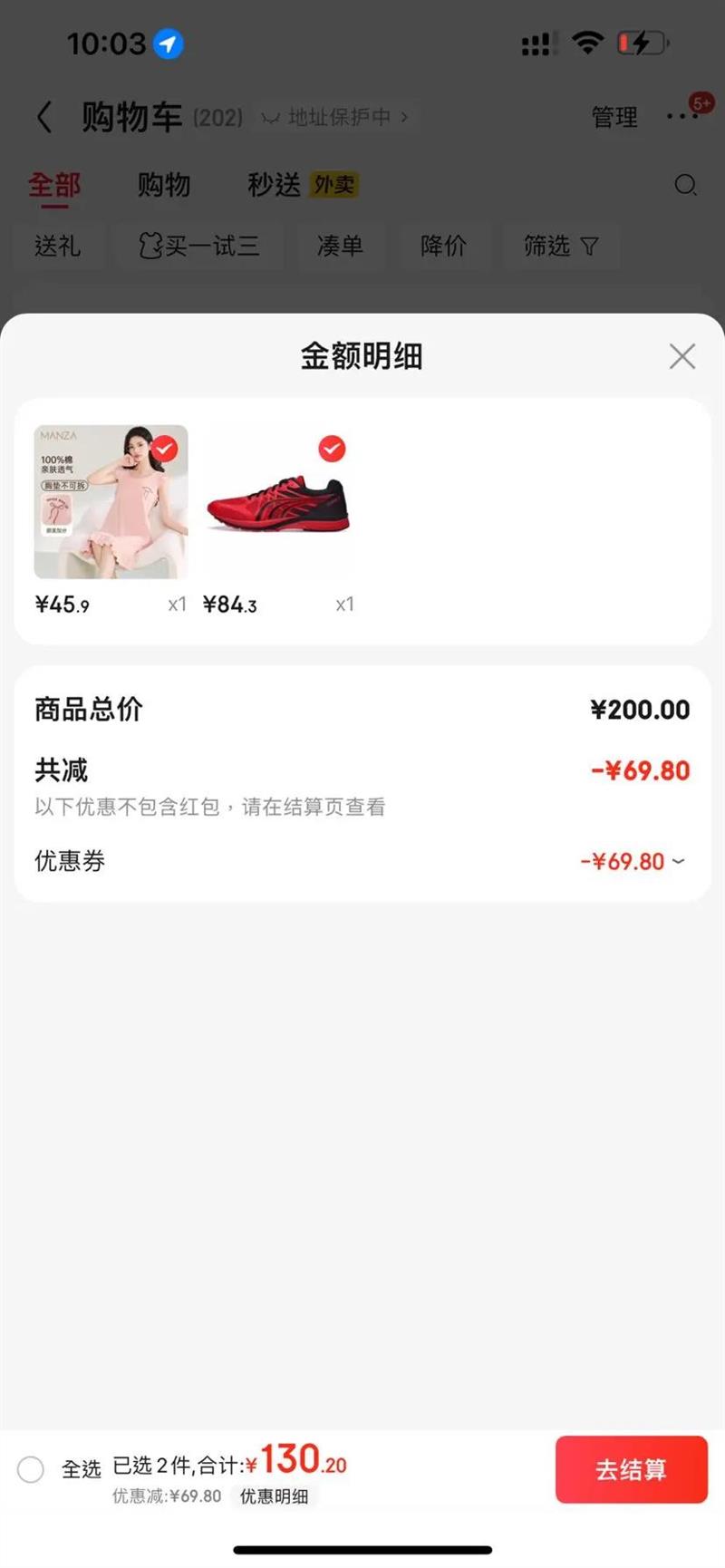Select the 送礼 filter chip
The image size is (725, 1568).
58,246
